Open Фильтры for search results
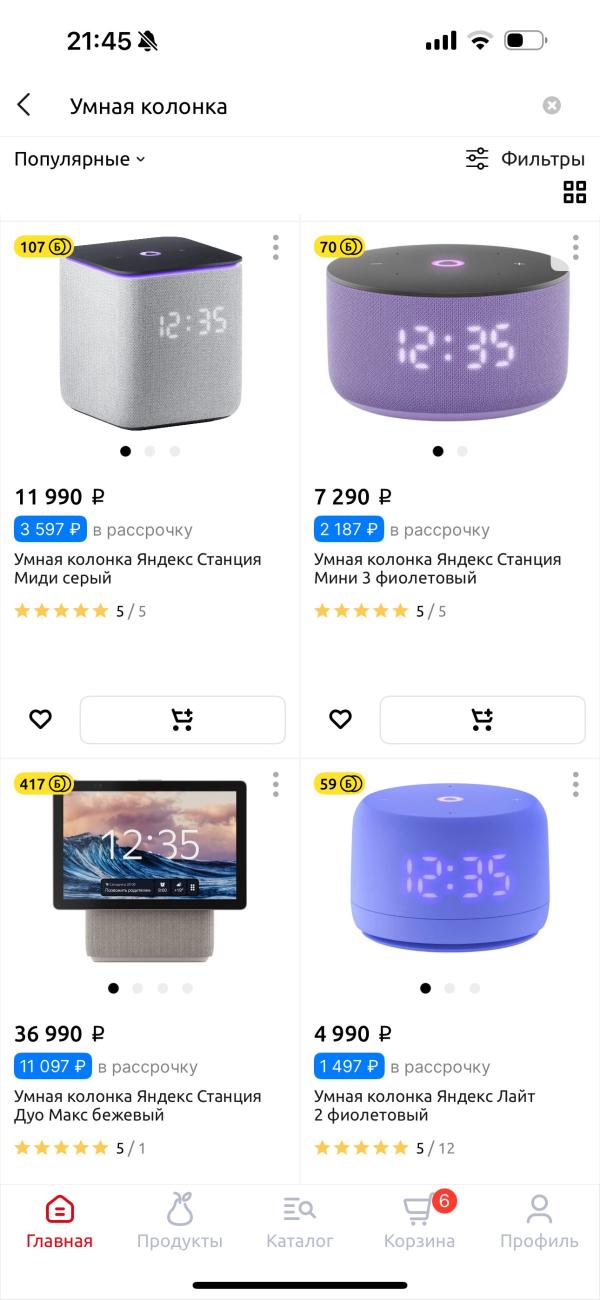The height and width of the screenshot is (1300, 600). point(525,159)
